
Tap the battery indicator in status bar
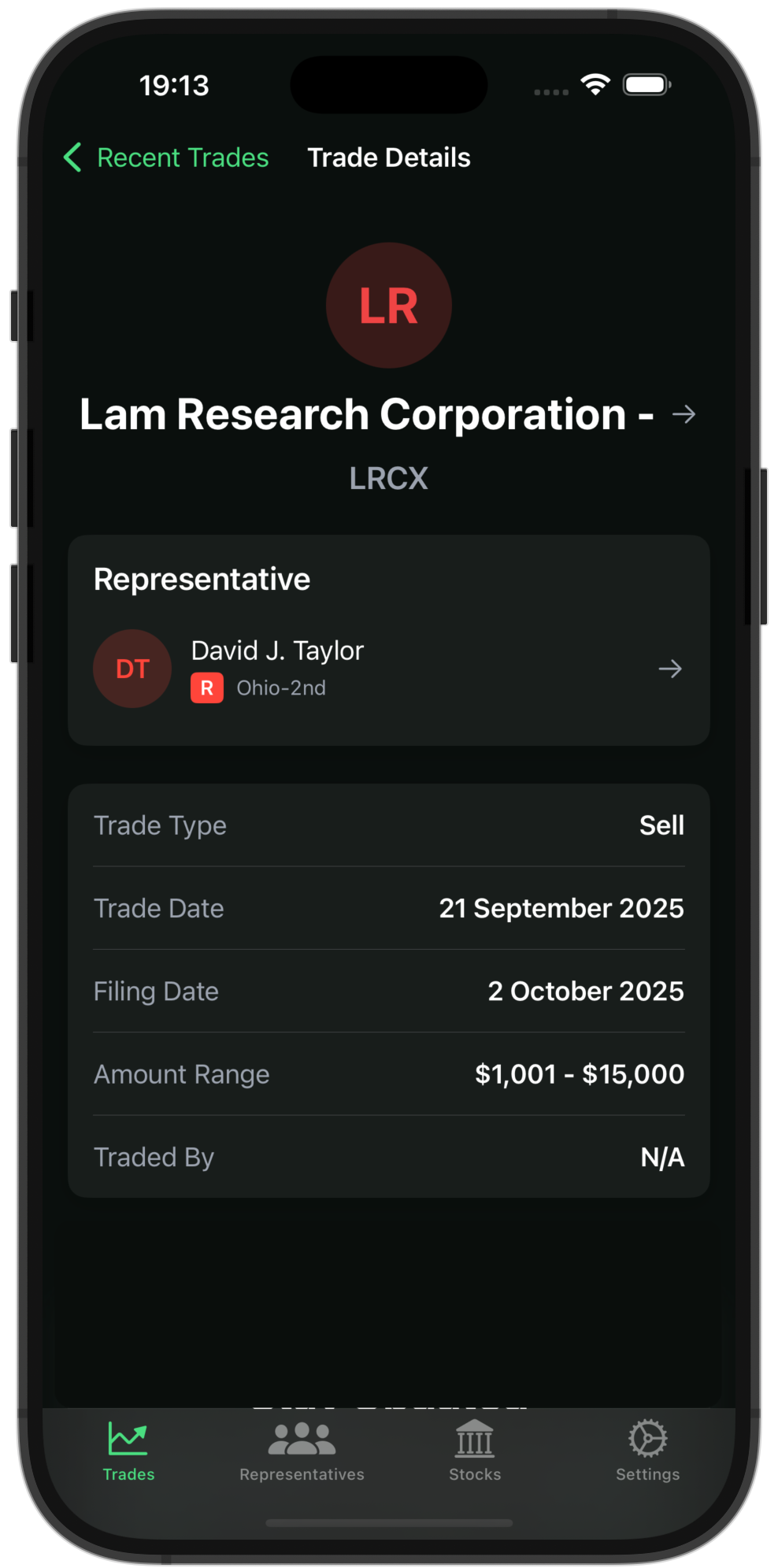(647, 83)
